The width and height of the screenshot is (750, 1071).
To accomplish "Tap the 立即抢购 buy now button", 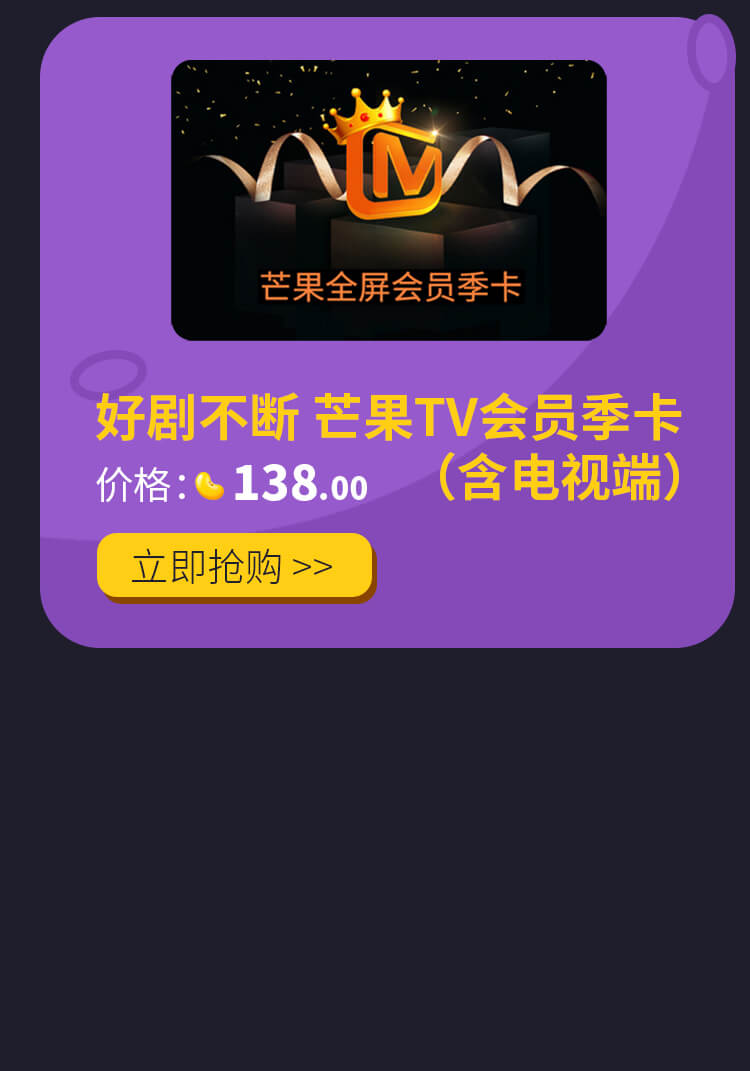I will pos(234,566).
